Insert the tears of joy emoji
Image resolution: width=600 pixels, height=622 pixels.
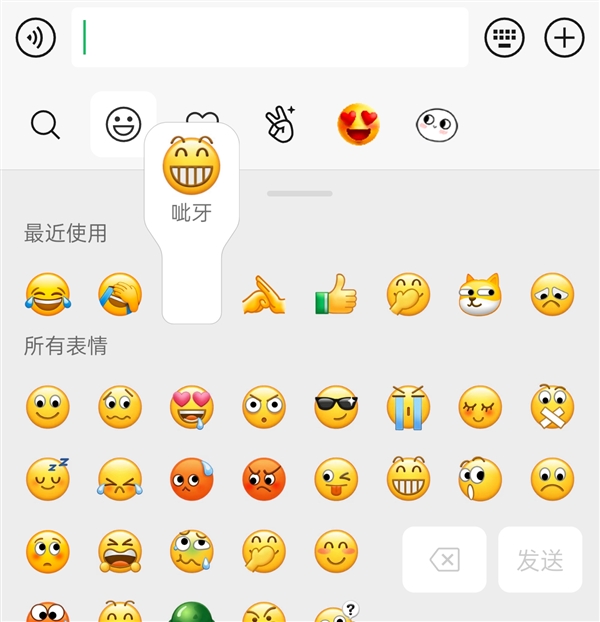(47, 295)
